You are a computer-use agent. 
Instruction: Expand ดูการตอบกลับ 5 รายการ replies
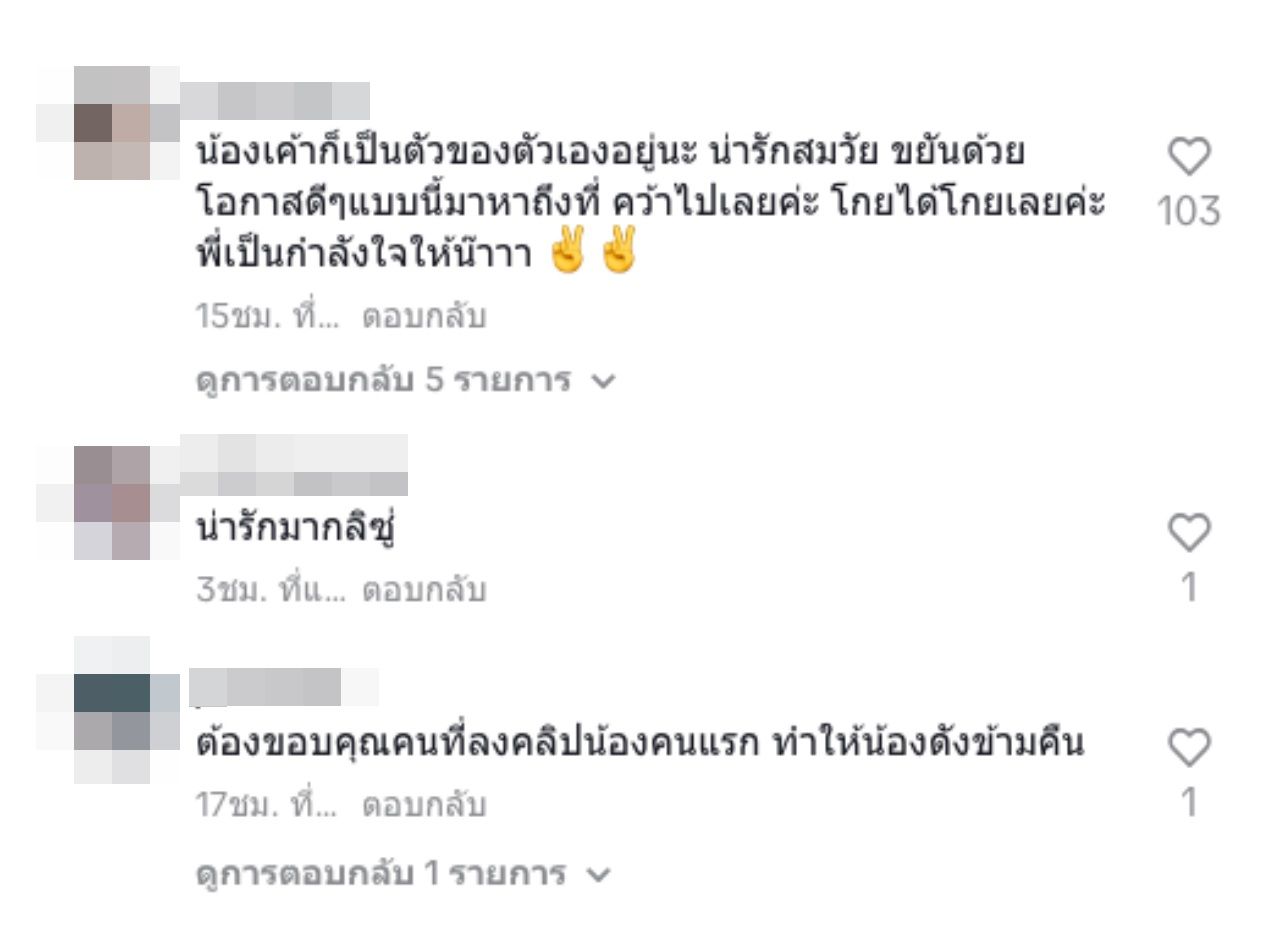(x=405, y=381)
